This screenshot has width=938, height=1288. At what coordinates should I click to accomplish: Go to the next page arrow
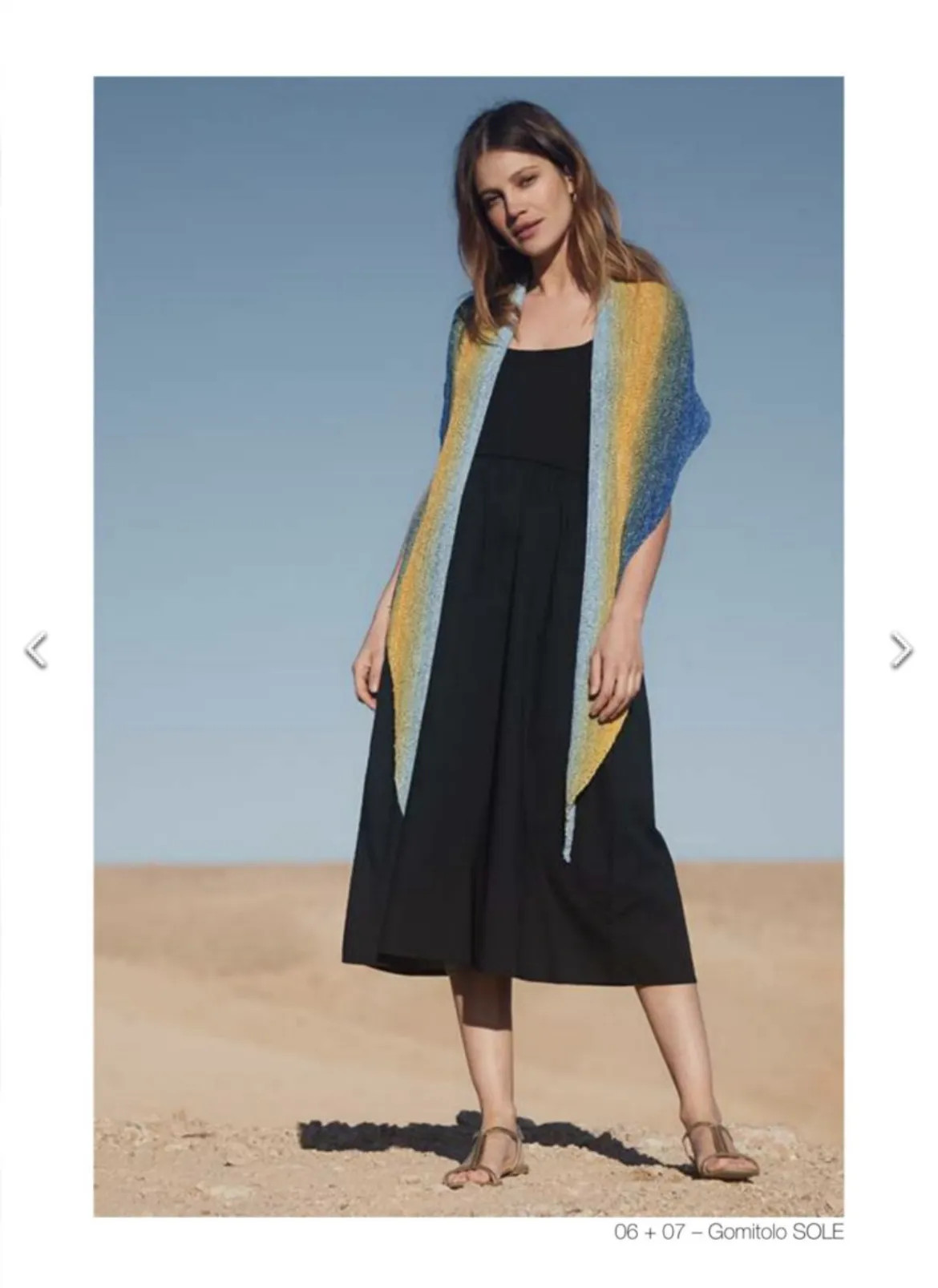[901, 649]
